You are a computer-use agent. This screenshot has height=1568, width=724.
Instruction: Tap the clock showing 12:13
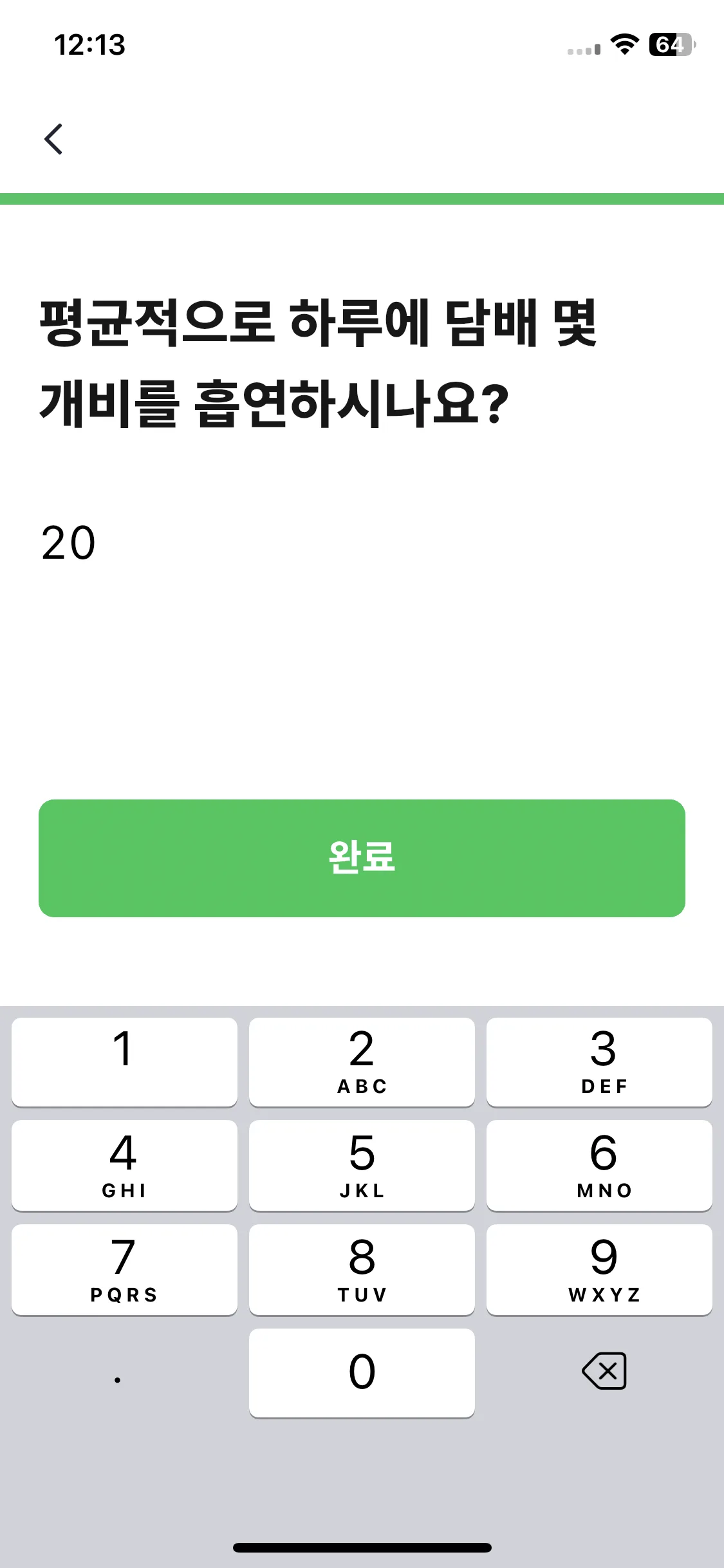89,45
